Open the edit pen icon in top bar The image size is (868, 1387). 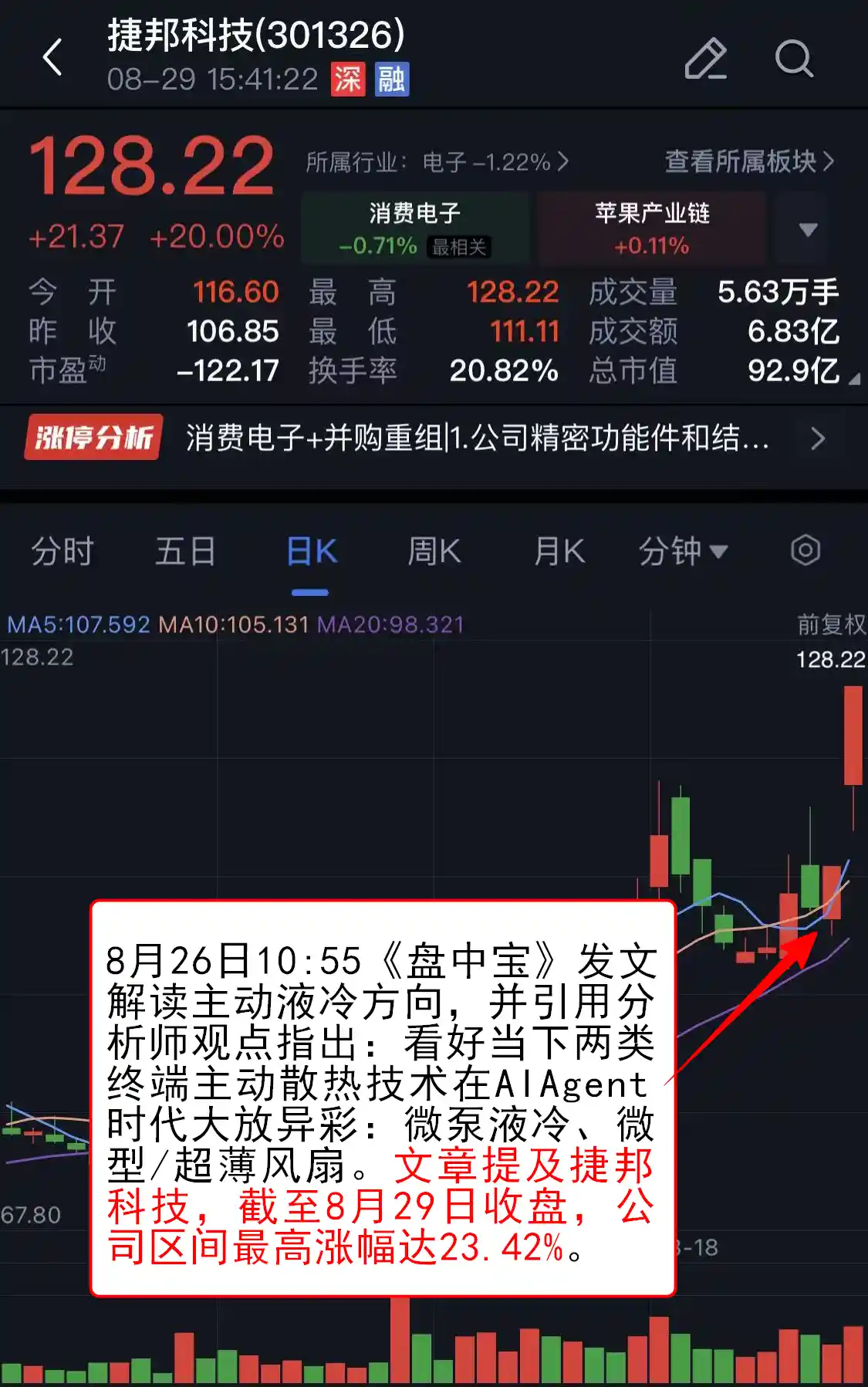pyautogui.click(x=707, y=59)
